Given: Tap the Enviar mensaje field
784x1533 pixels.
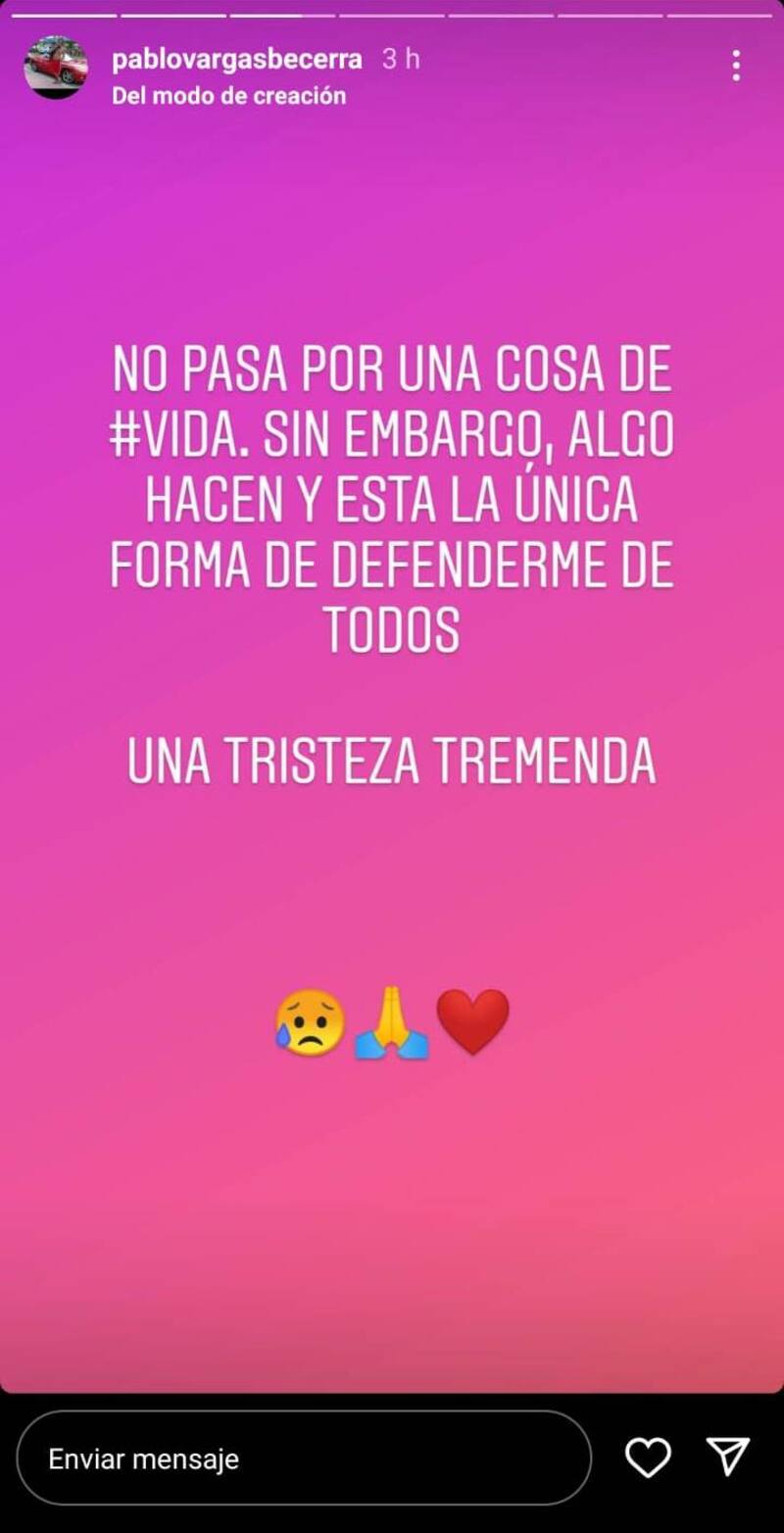Looking at the screenshot, I should point(304,1459).
